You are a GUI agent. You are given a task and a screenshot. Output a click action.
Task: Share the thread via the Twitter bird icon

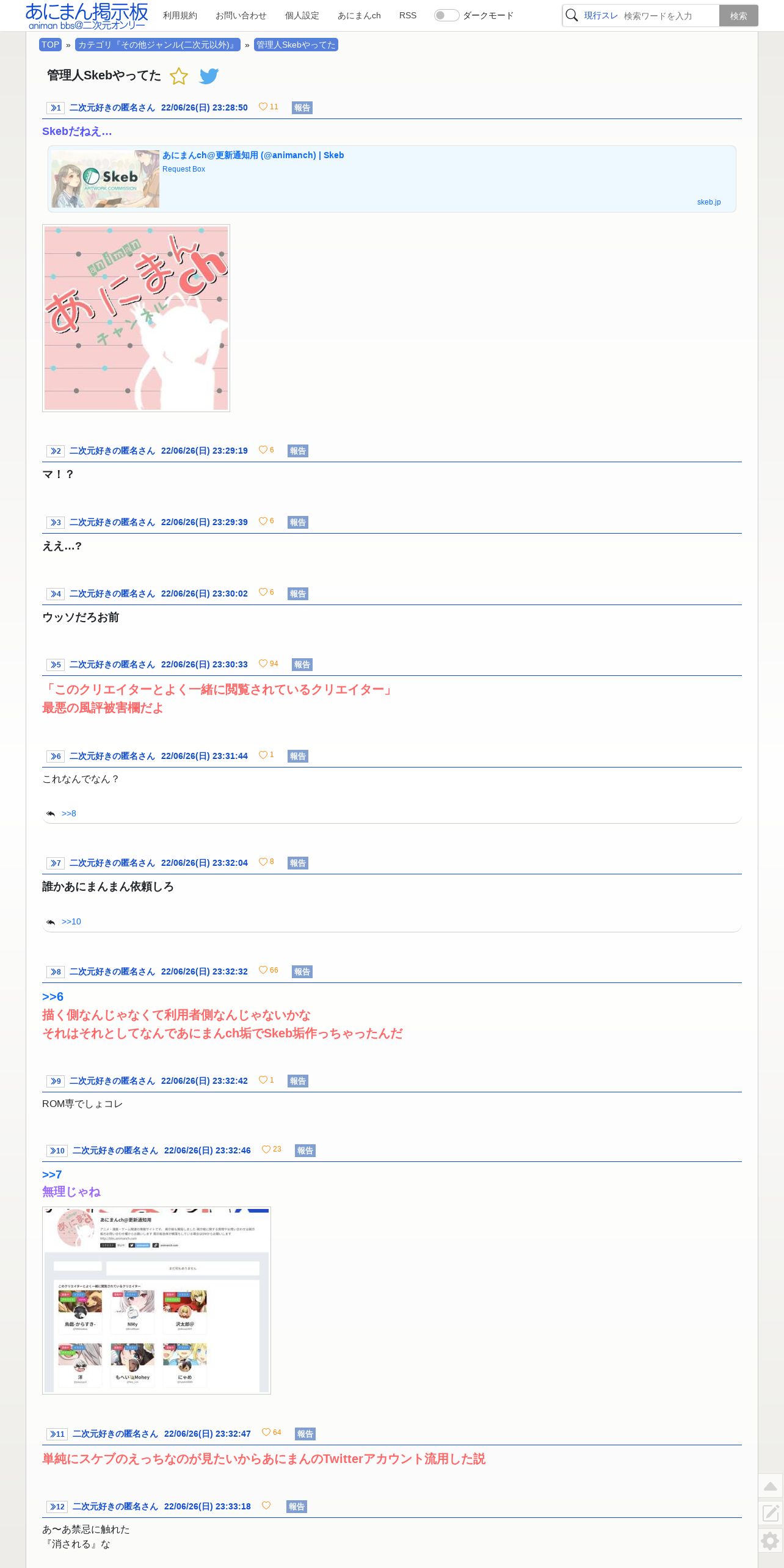coord(209,76)
